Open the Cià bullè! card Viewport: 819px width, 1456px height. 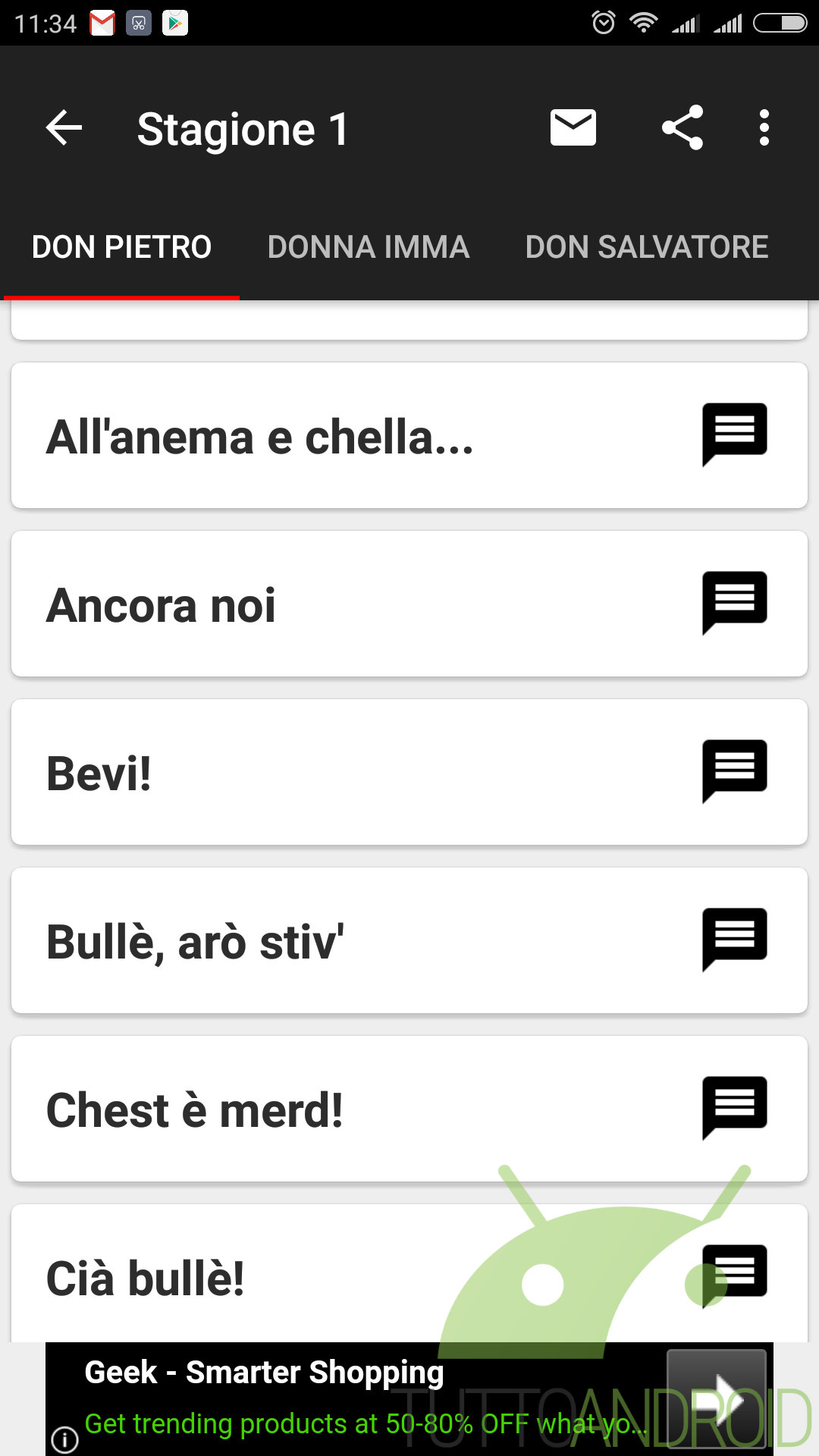point(409,1274)
